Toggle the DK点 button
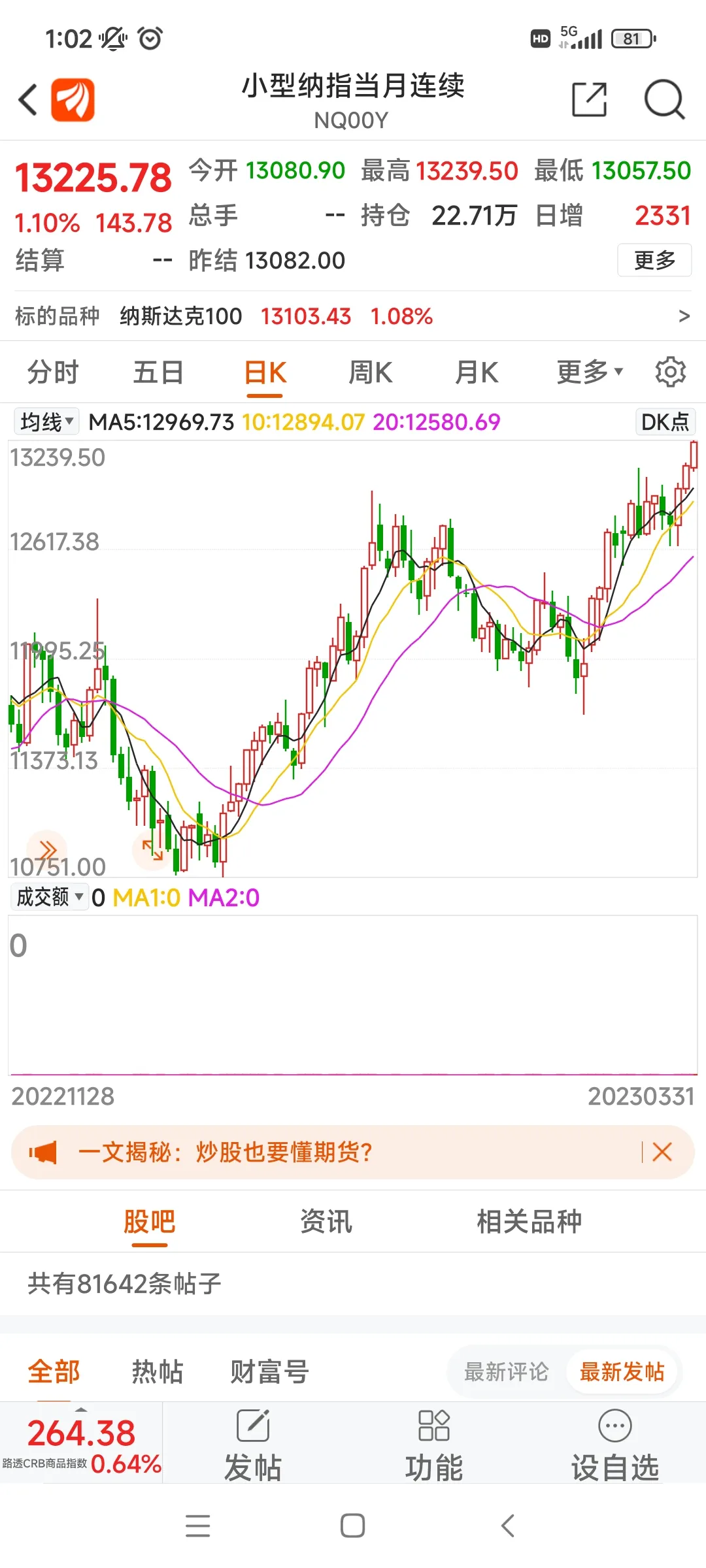The width and height of the screenshot is (706, 1568). pos(664,422)
